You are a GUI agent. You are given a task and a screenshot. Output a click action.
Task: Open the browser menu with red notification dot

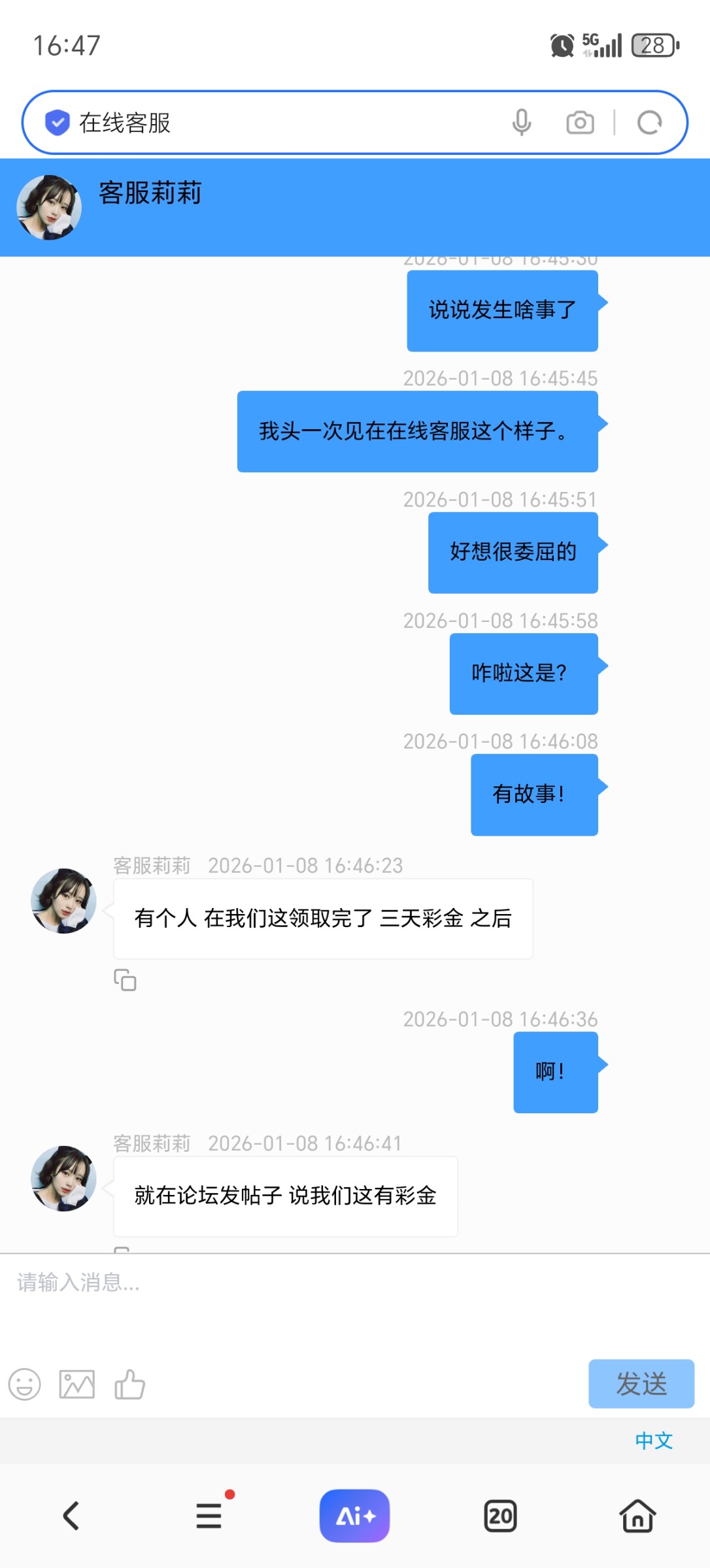(x=209, y=1516)
